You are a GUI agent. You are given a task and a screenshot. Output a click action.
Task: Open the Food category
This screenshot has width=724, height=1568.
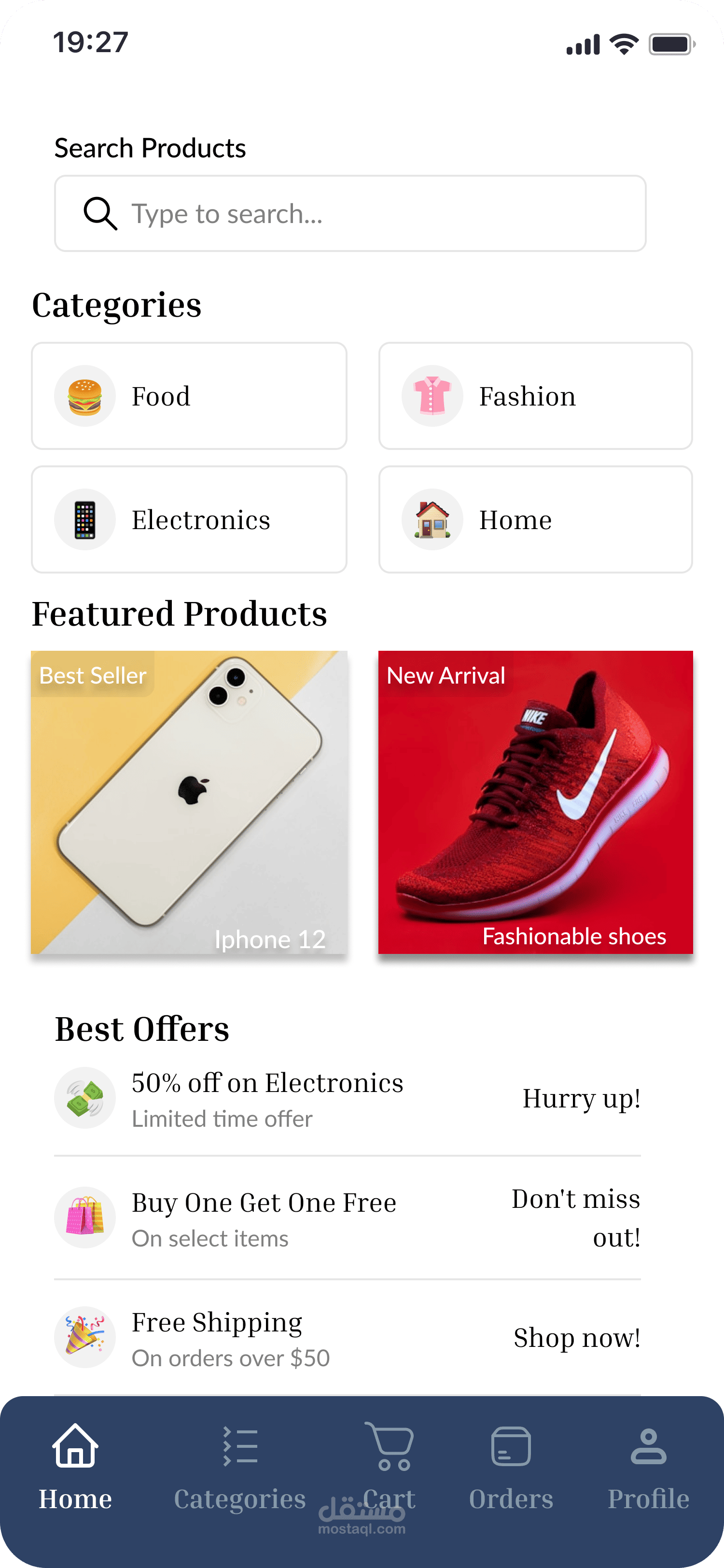click(189, 396)
